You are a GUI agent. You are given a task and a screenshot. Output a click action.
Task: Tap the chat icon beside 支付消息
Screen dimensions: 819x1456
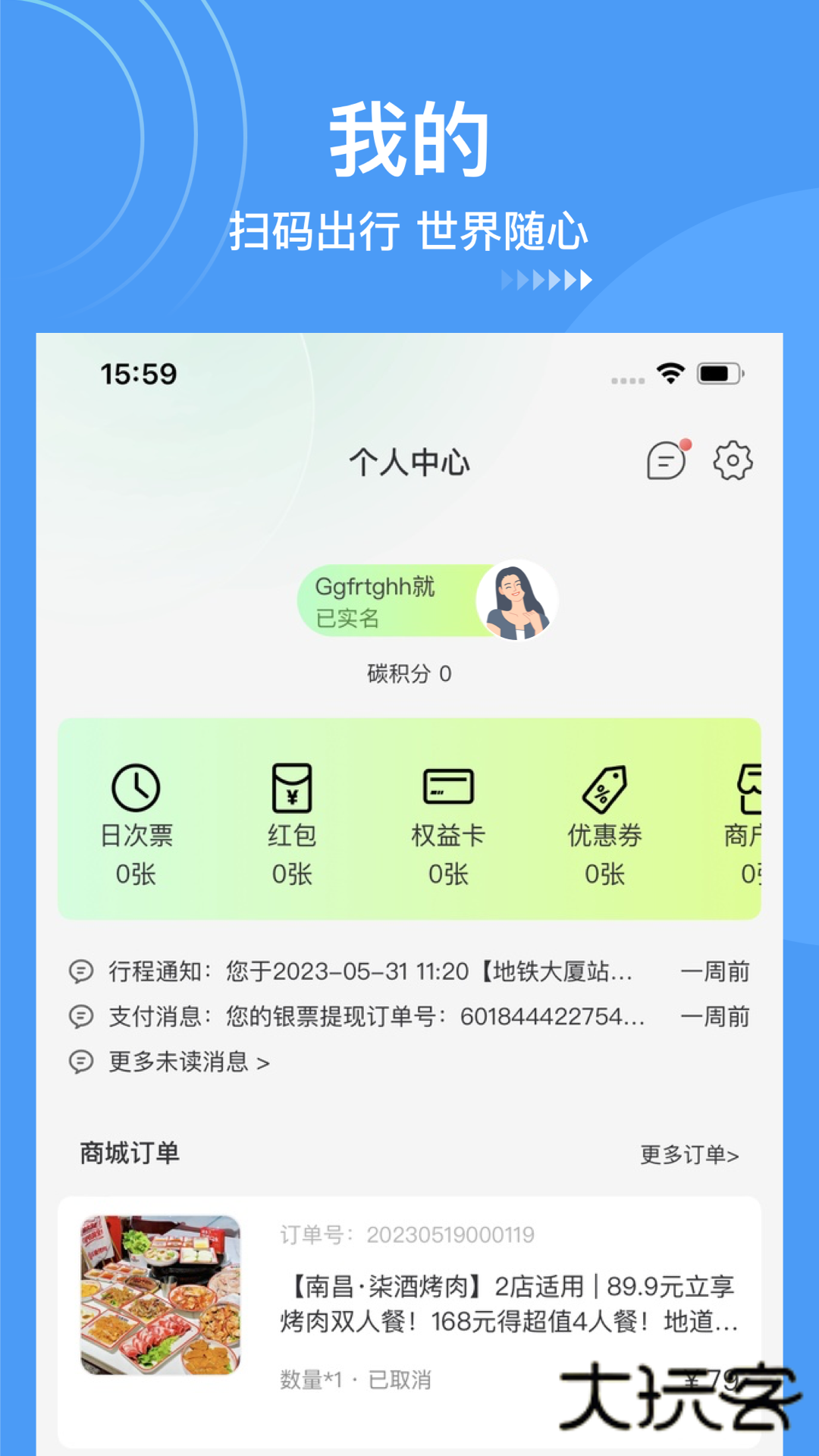80,1018
